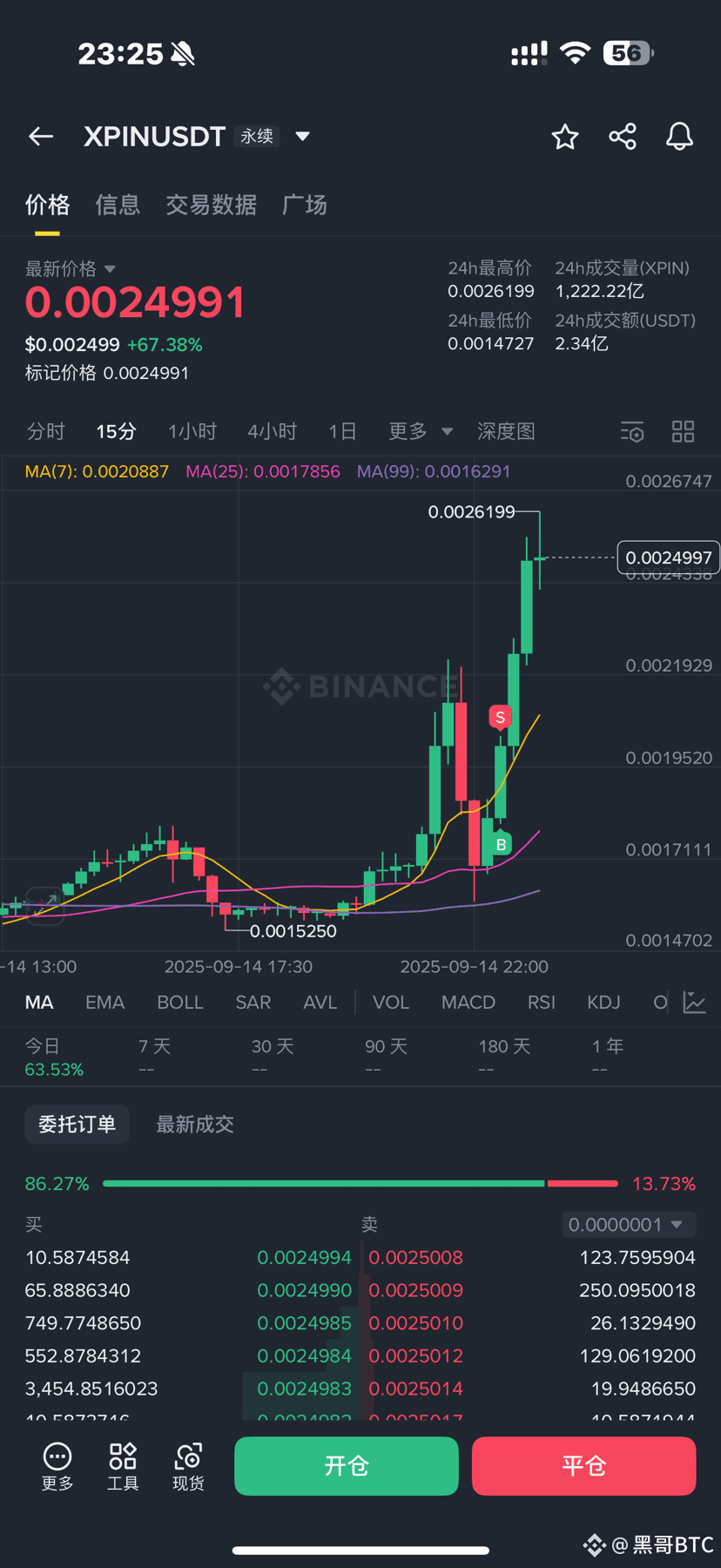
Task: Expand the 更多 interval dropdown
Action: pyautogui.click(x=421, y=431)
